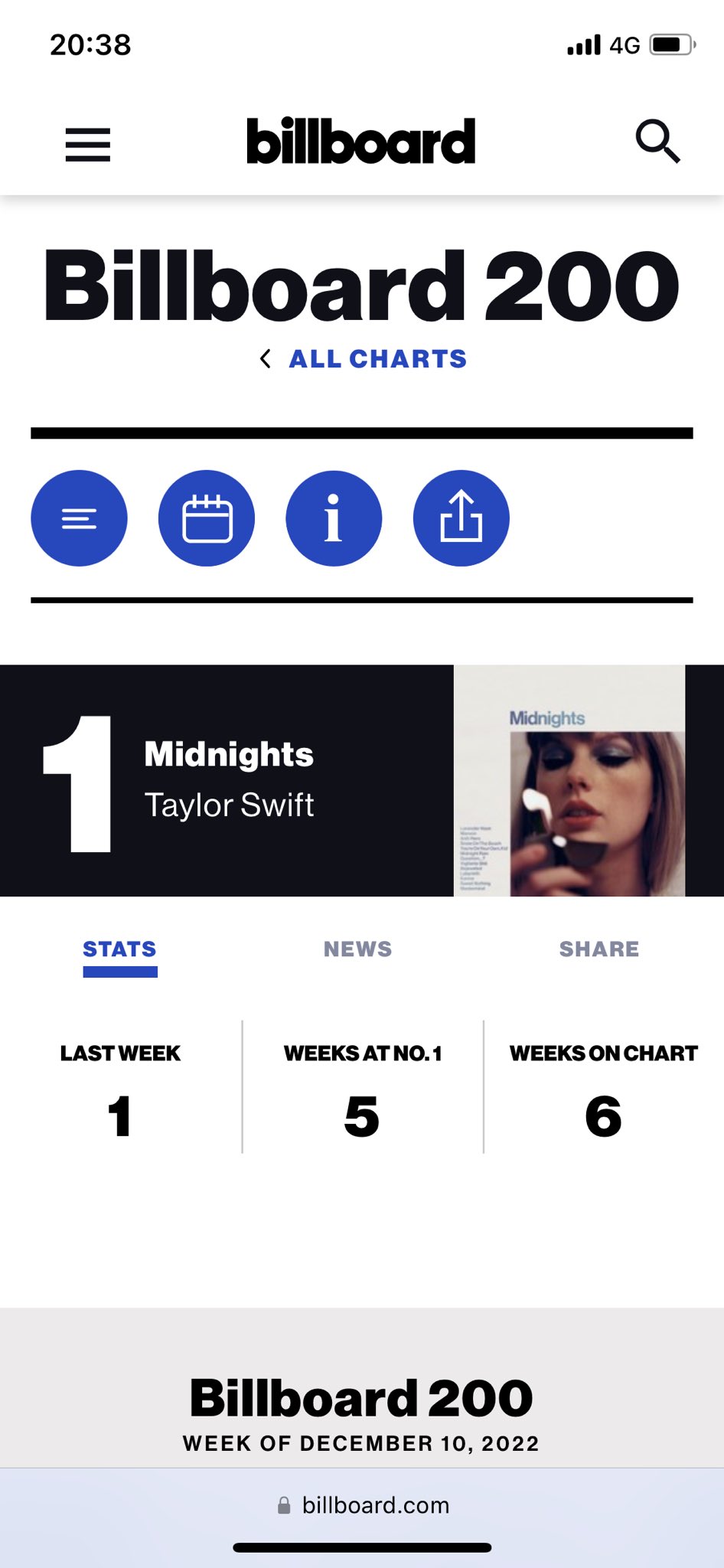724x1568 pixels.
Task: Tap the search magnifier icon
Action: click(x=657, y=142)
